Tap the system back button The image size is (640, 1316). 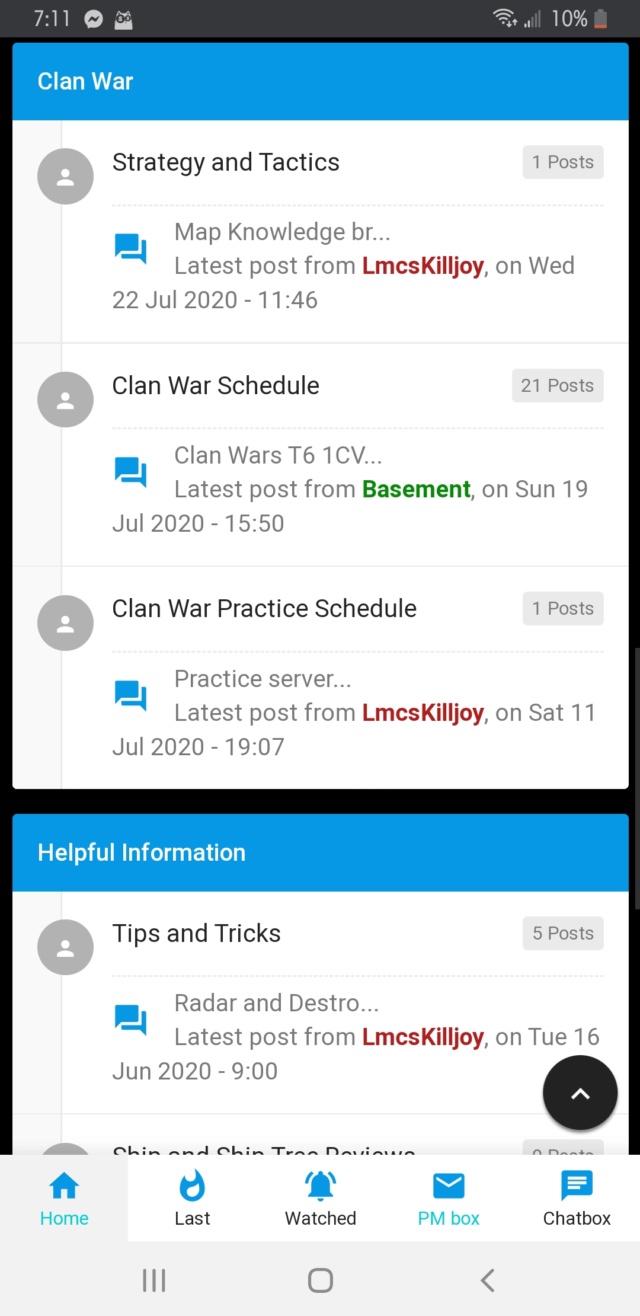pyautogui.click(x=487, y=1279)
